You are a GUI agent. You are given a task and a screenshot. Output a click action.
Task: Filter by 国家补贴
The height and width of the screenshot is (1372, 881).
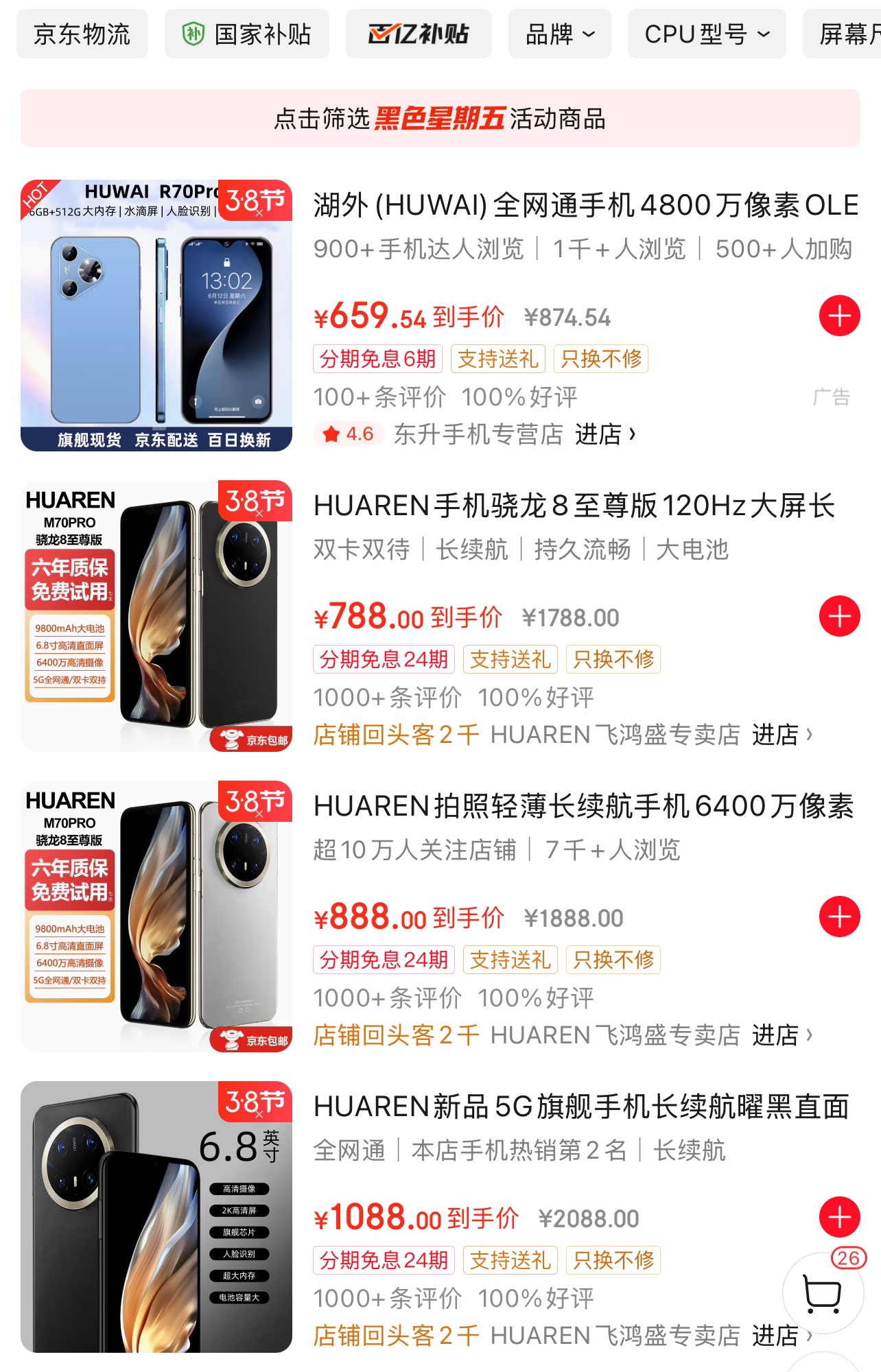[246, 34]
